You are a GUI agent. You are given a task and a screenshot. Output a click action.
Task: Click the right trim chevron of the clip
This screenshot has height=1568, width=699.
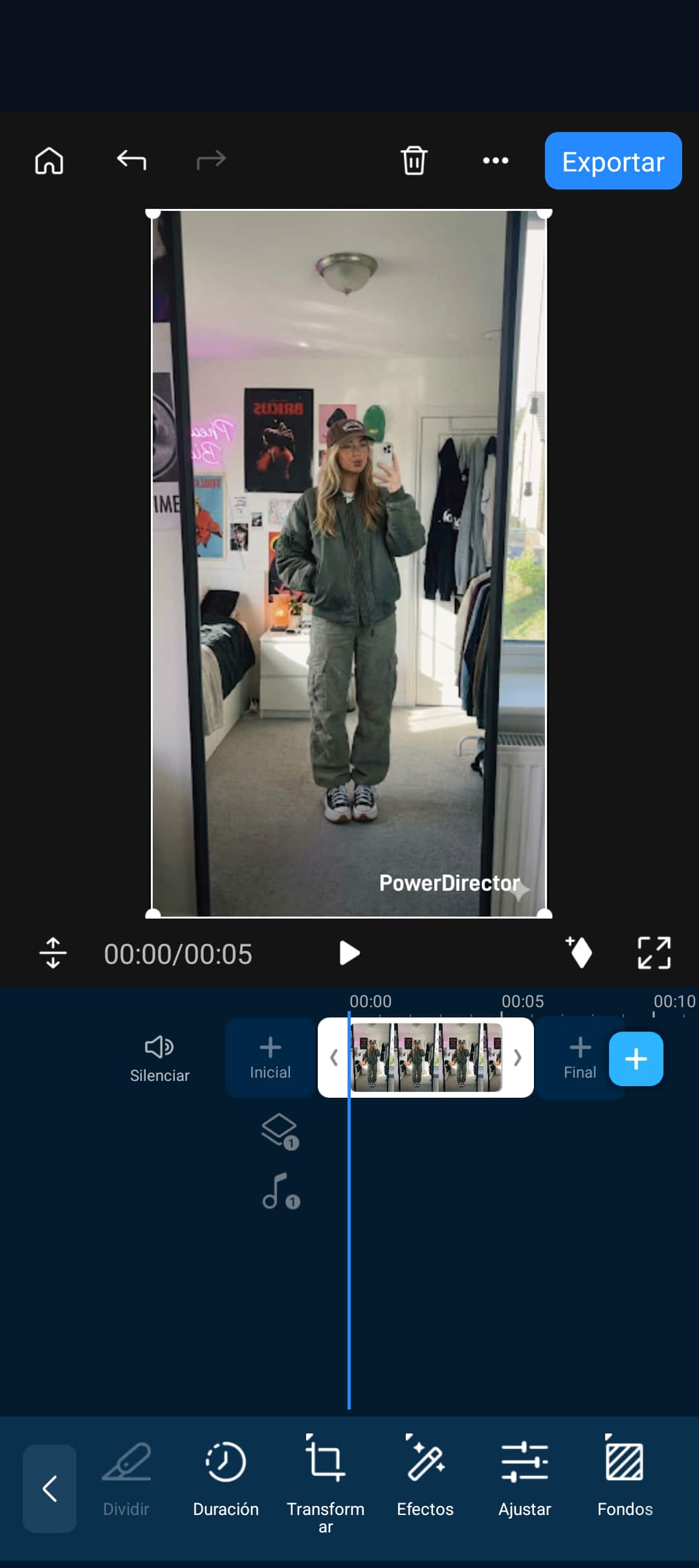517,1059
